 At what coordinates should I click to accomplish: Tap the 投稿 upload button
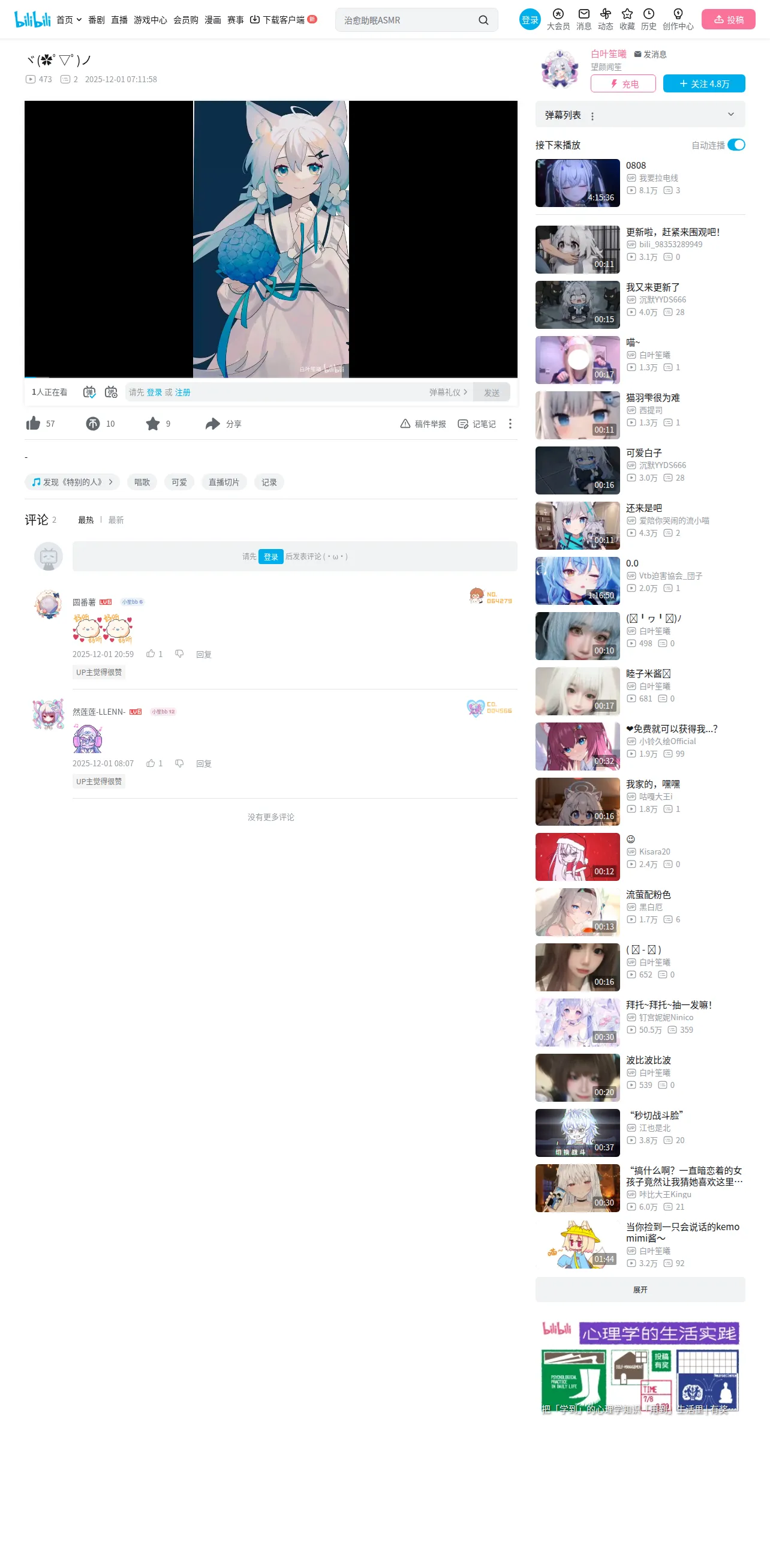(x=728, y=19)
